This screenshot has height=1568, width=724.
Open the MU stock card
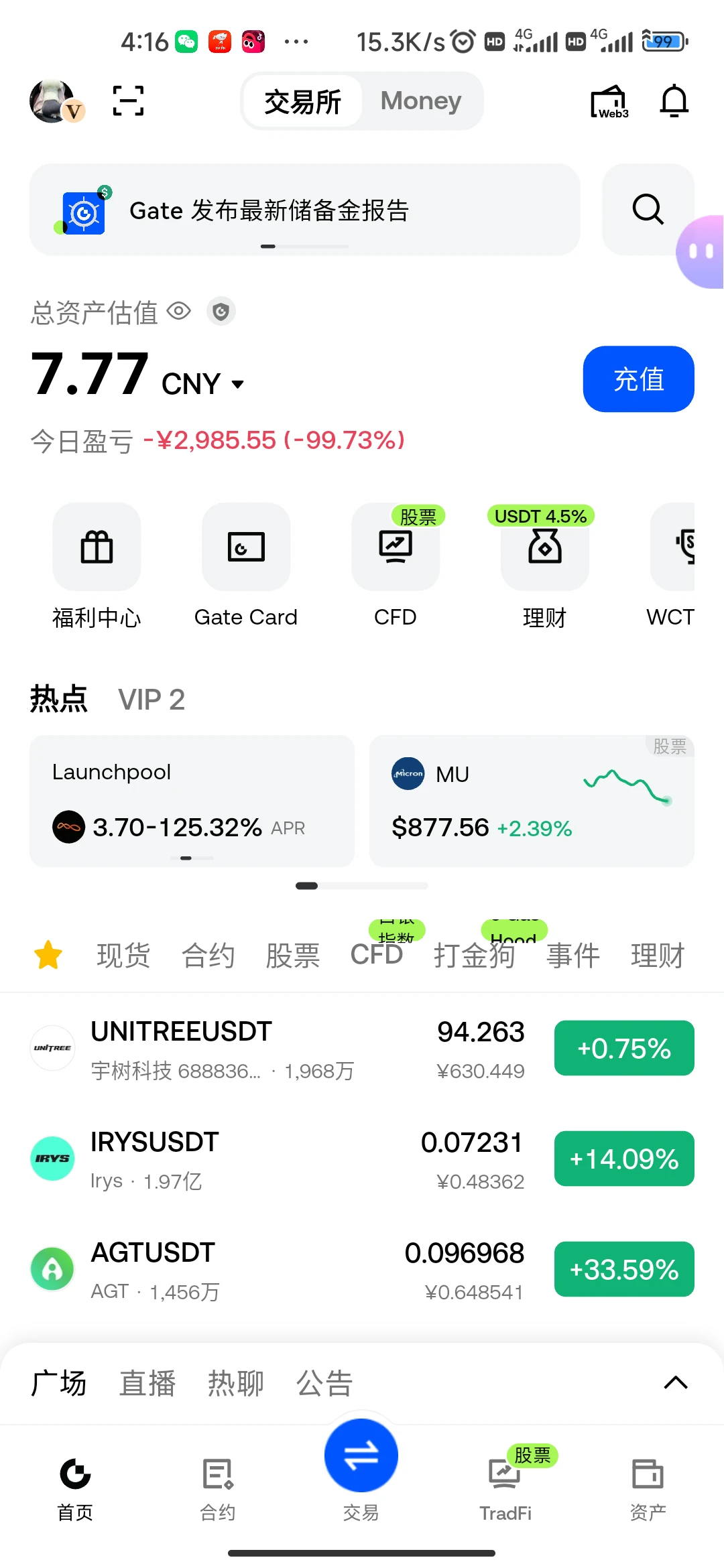click(532, 801)
